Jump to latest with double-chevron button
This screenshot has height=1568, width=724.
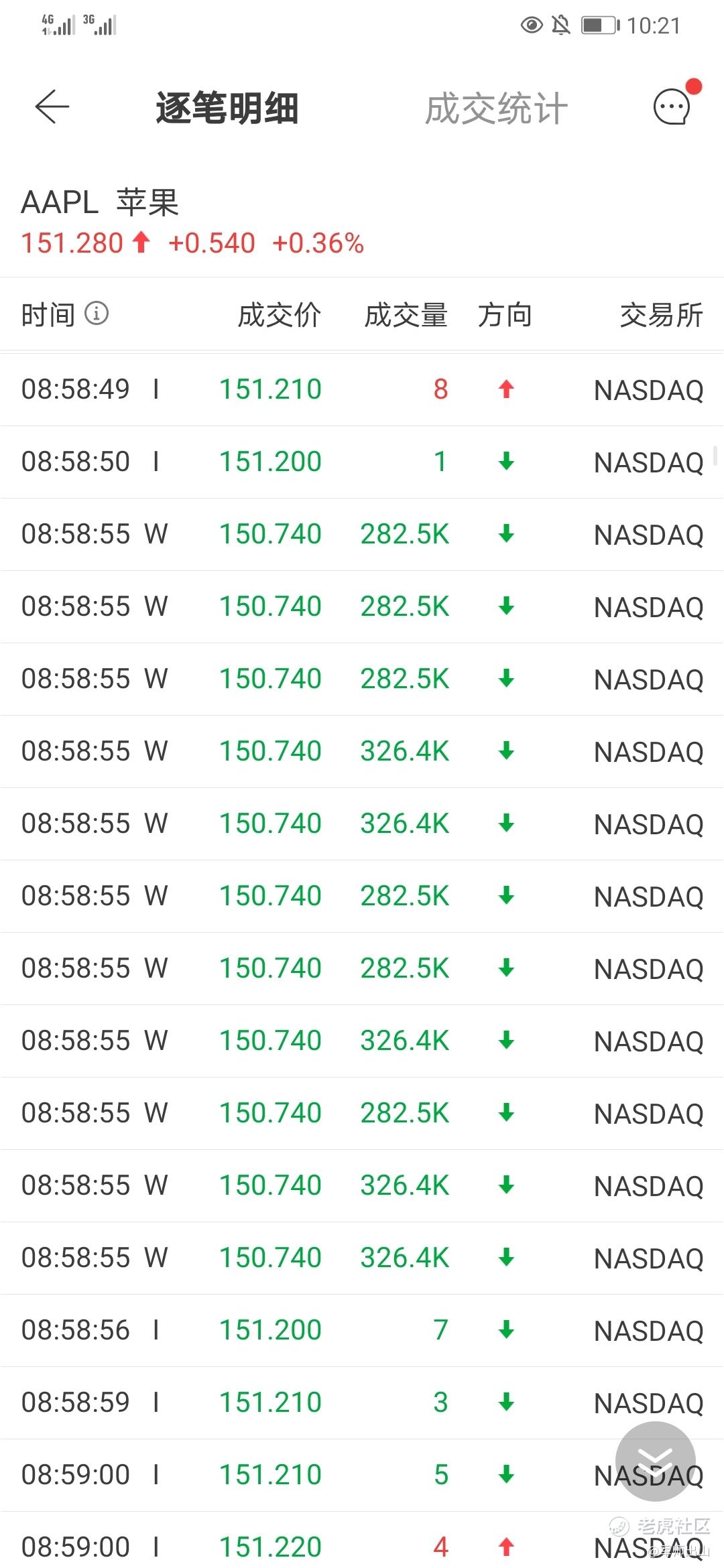[655, 1461]
